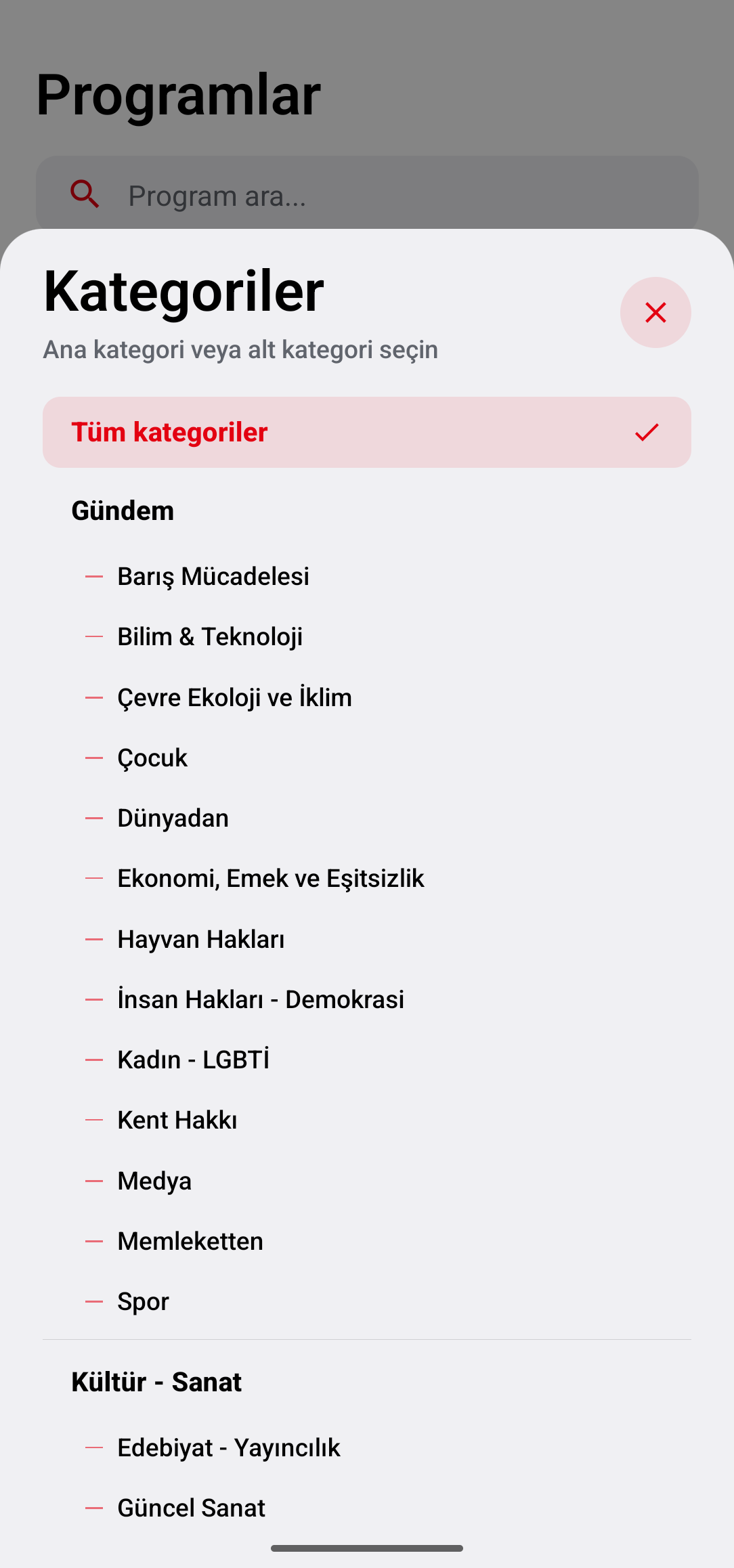Select Güncel Sanat subcategory
Screen dimensions: 734x1568
click(x=367, y=1508)
